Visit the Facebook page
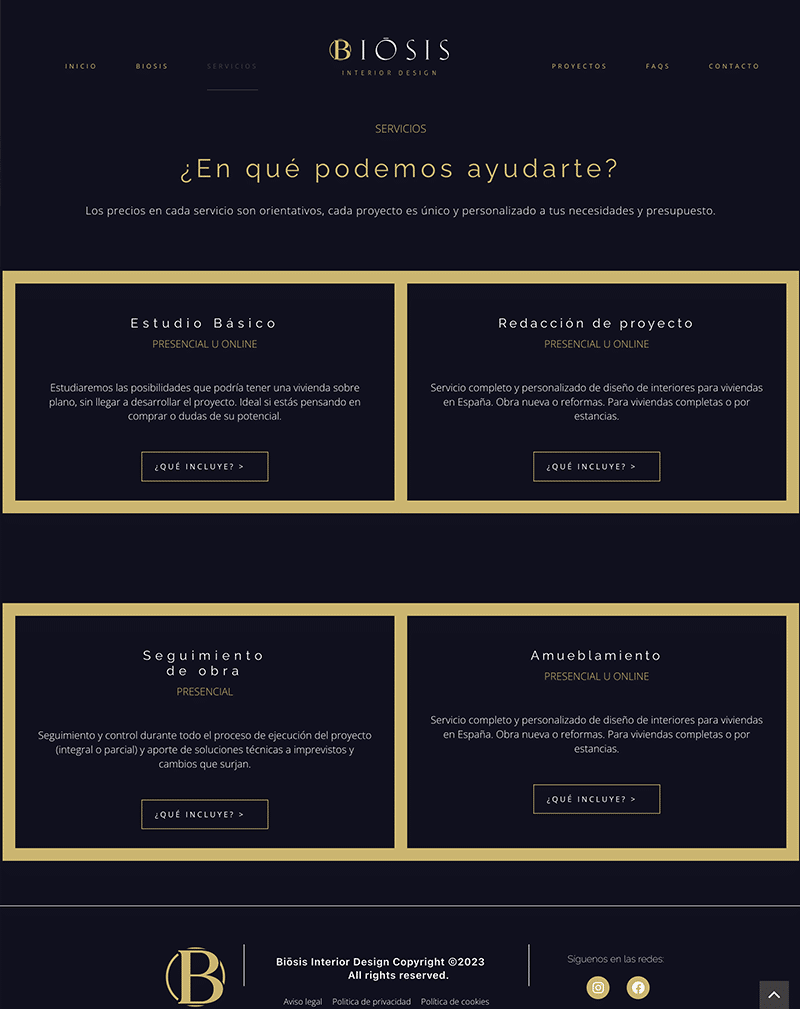The height and width of the screenshot is (1009, 800). (x=638, y=988)
